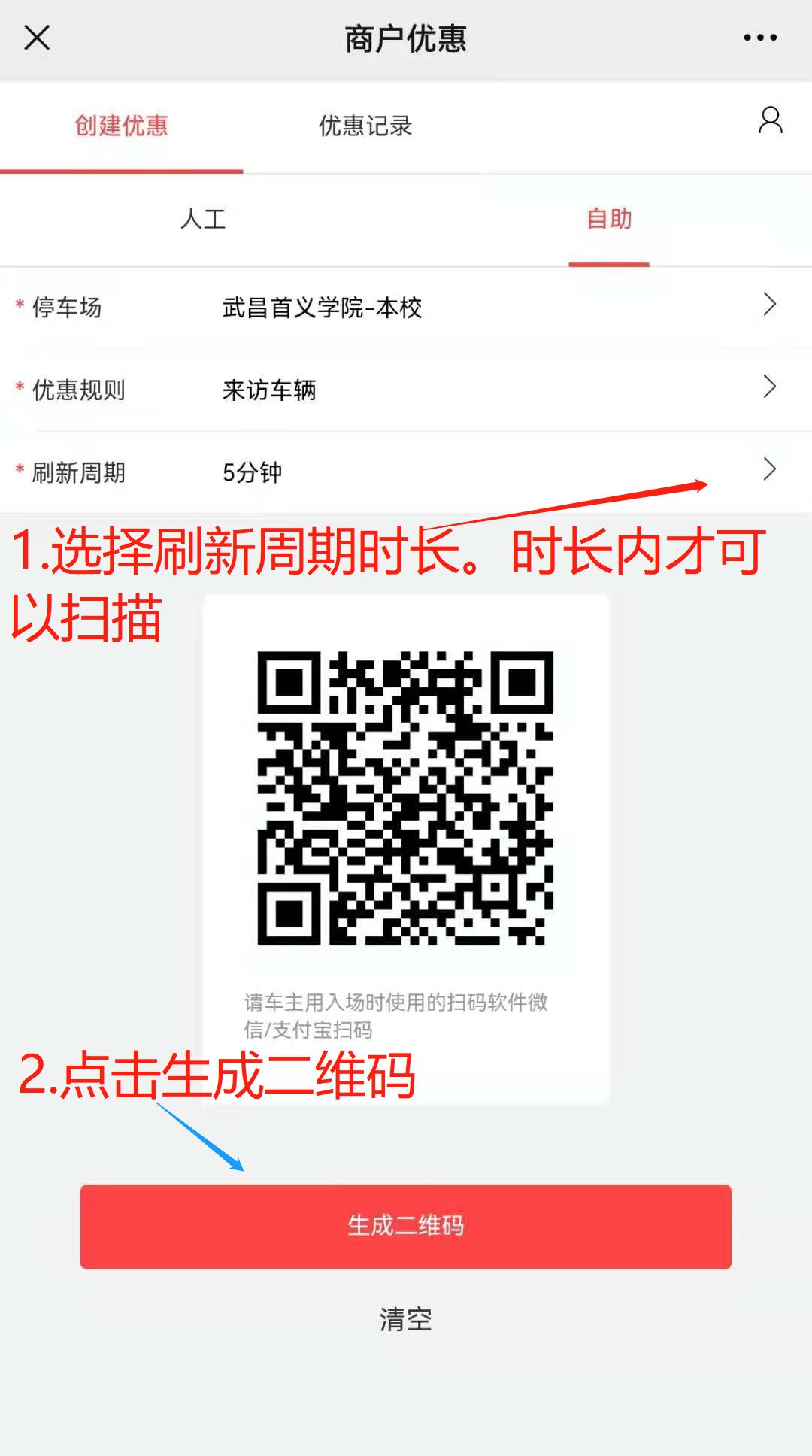Change the 刷新周期 refresh period
This screenshot has width=812, height=1456.
point(406,472)
